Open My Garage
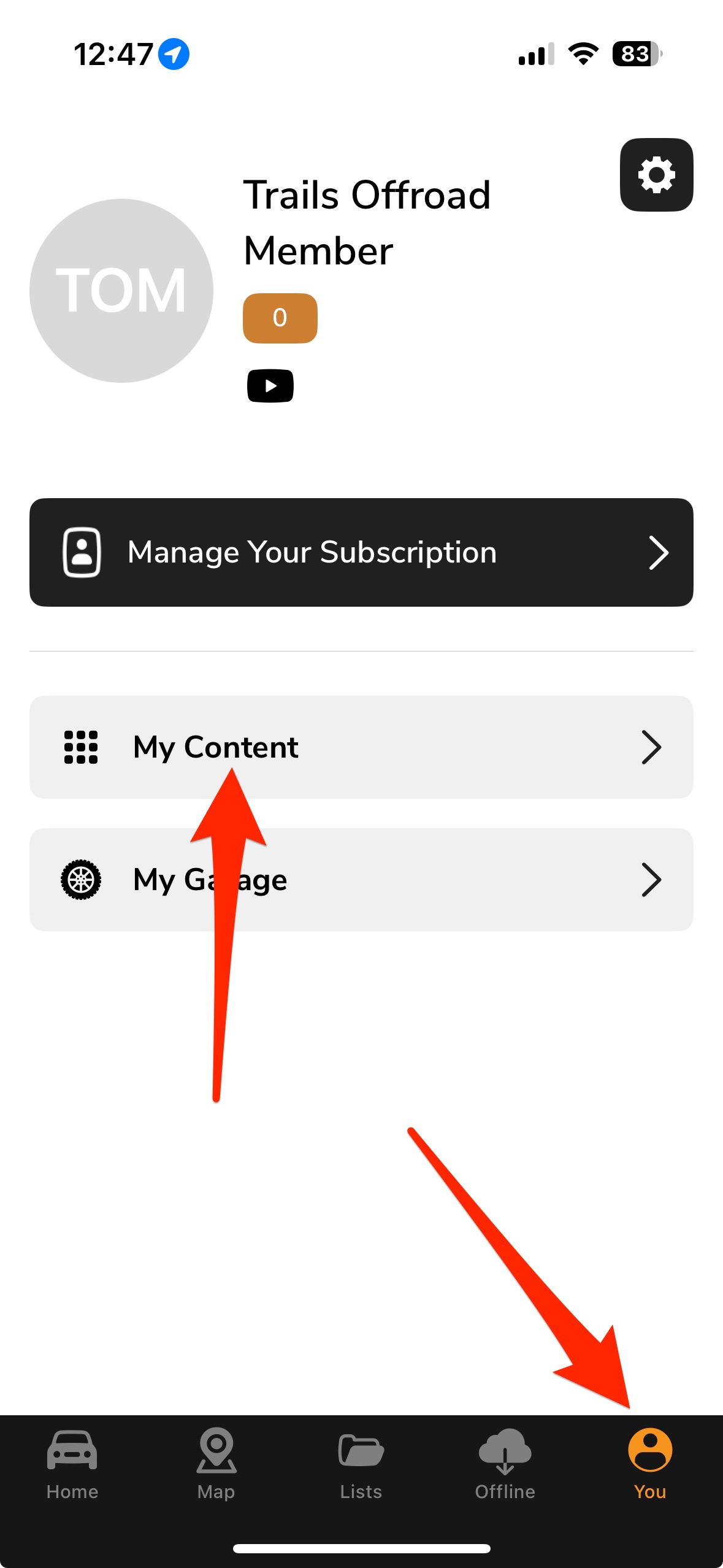723x1568 pixels. pyautogui.click(x=361, y=879)
